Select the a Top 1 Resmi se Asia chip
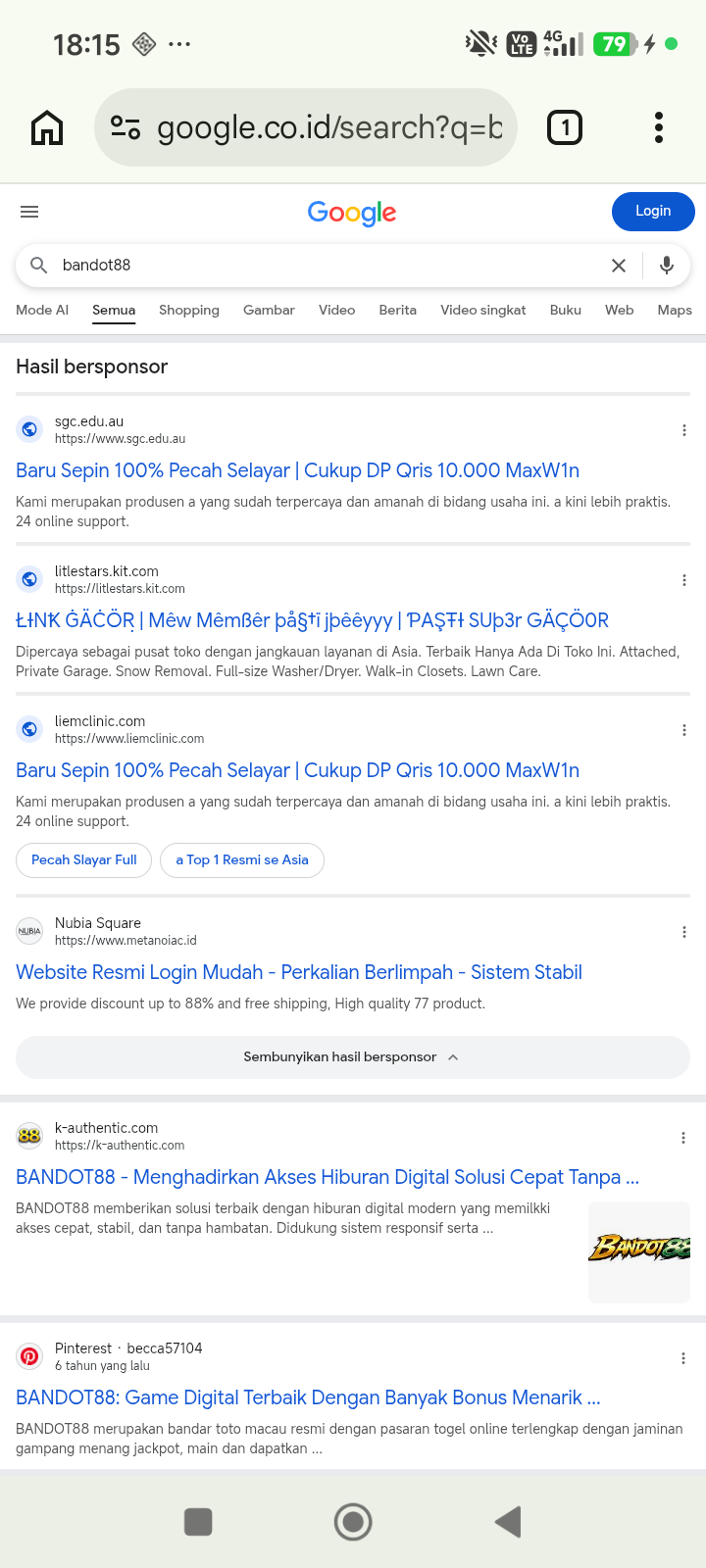 click(242, 859)
